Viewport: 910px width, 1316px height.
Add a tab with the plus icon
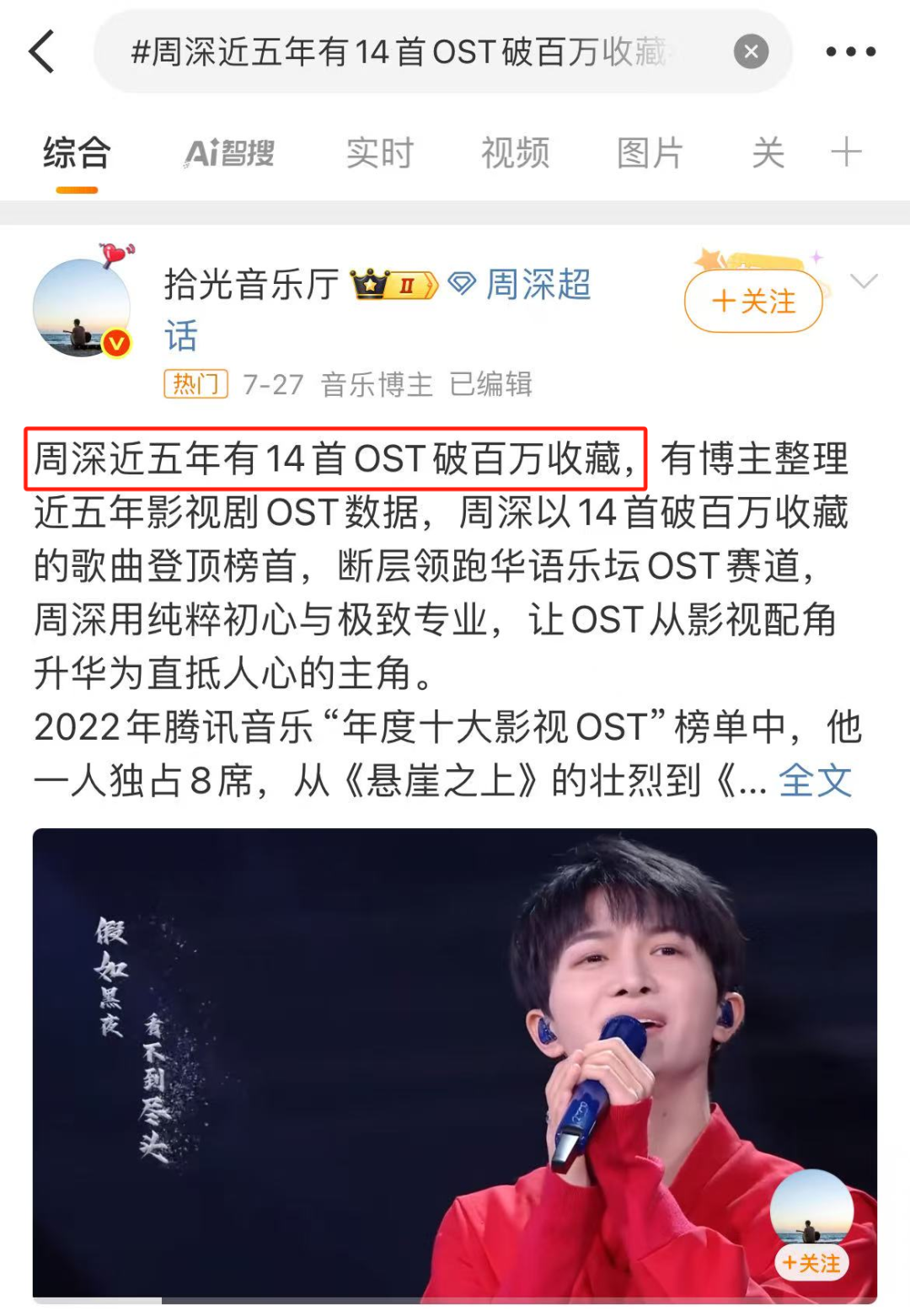click(846, 152)
